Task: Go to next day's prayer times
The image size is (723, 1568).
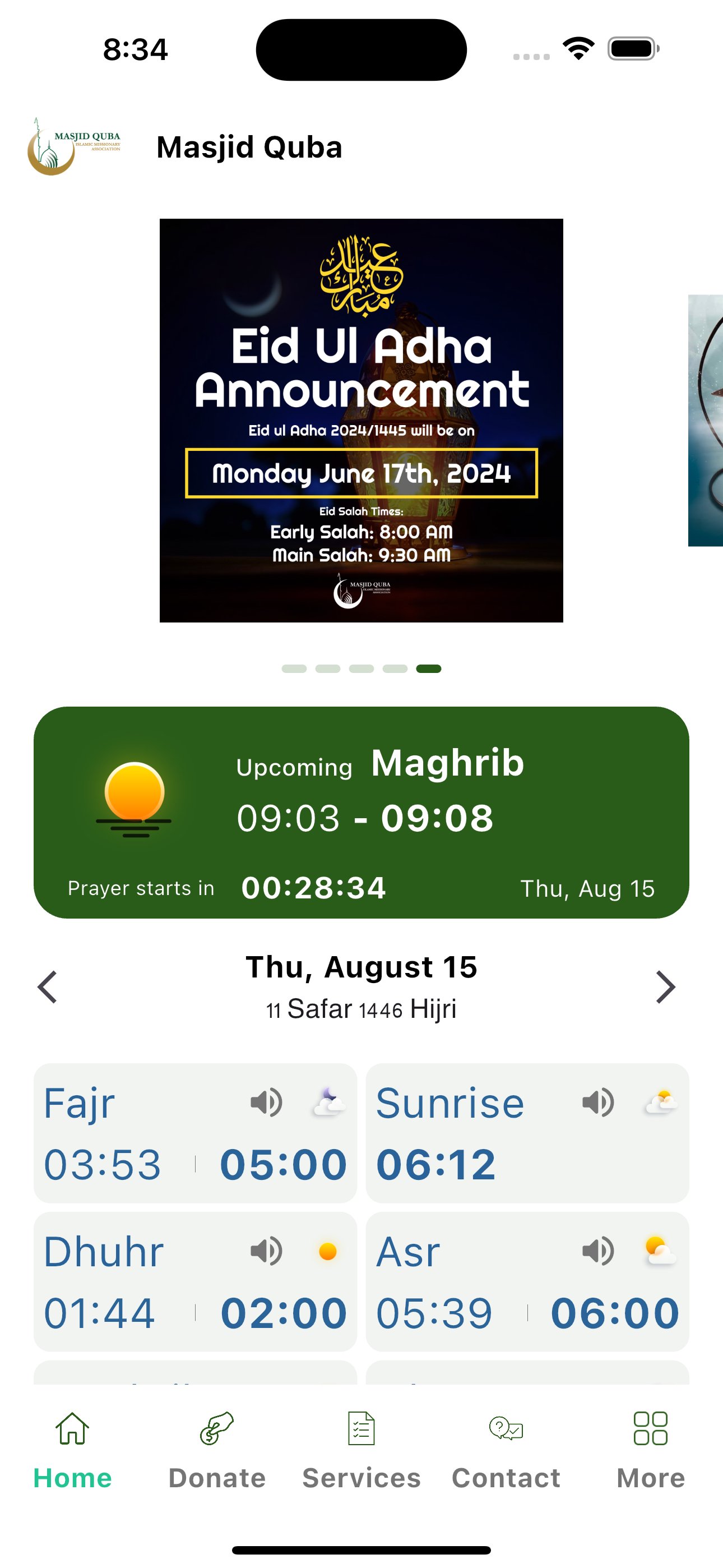Action: 665,986
